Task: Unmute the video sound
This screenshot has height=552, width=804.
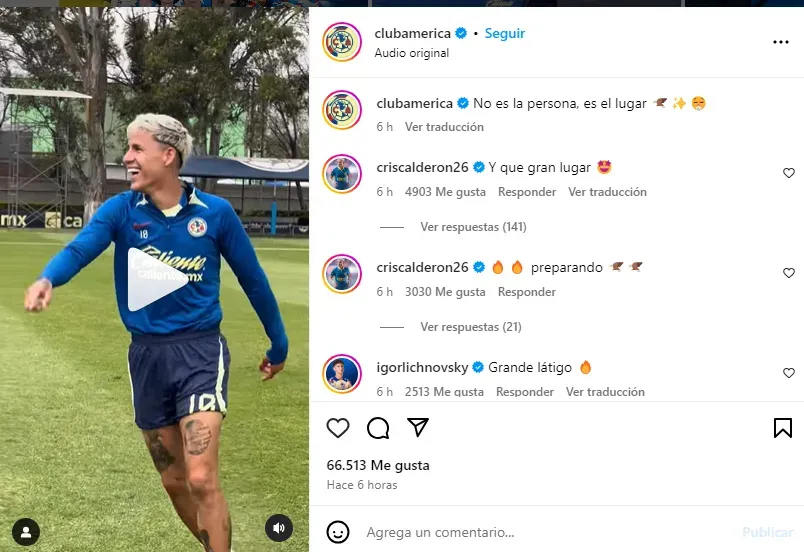Action: pyautogui.click(x=279, y=527)
